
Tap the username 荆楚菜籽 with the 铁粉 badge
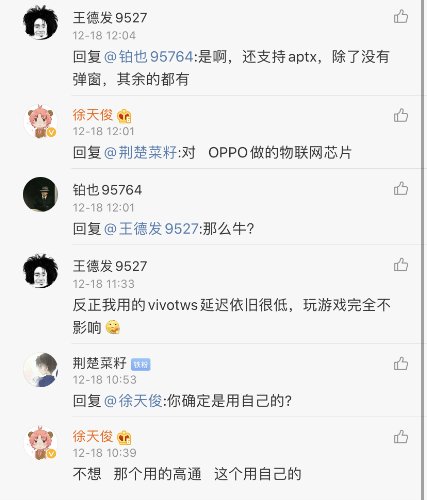(100, 363)
